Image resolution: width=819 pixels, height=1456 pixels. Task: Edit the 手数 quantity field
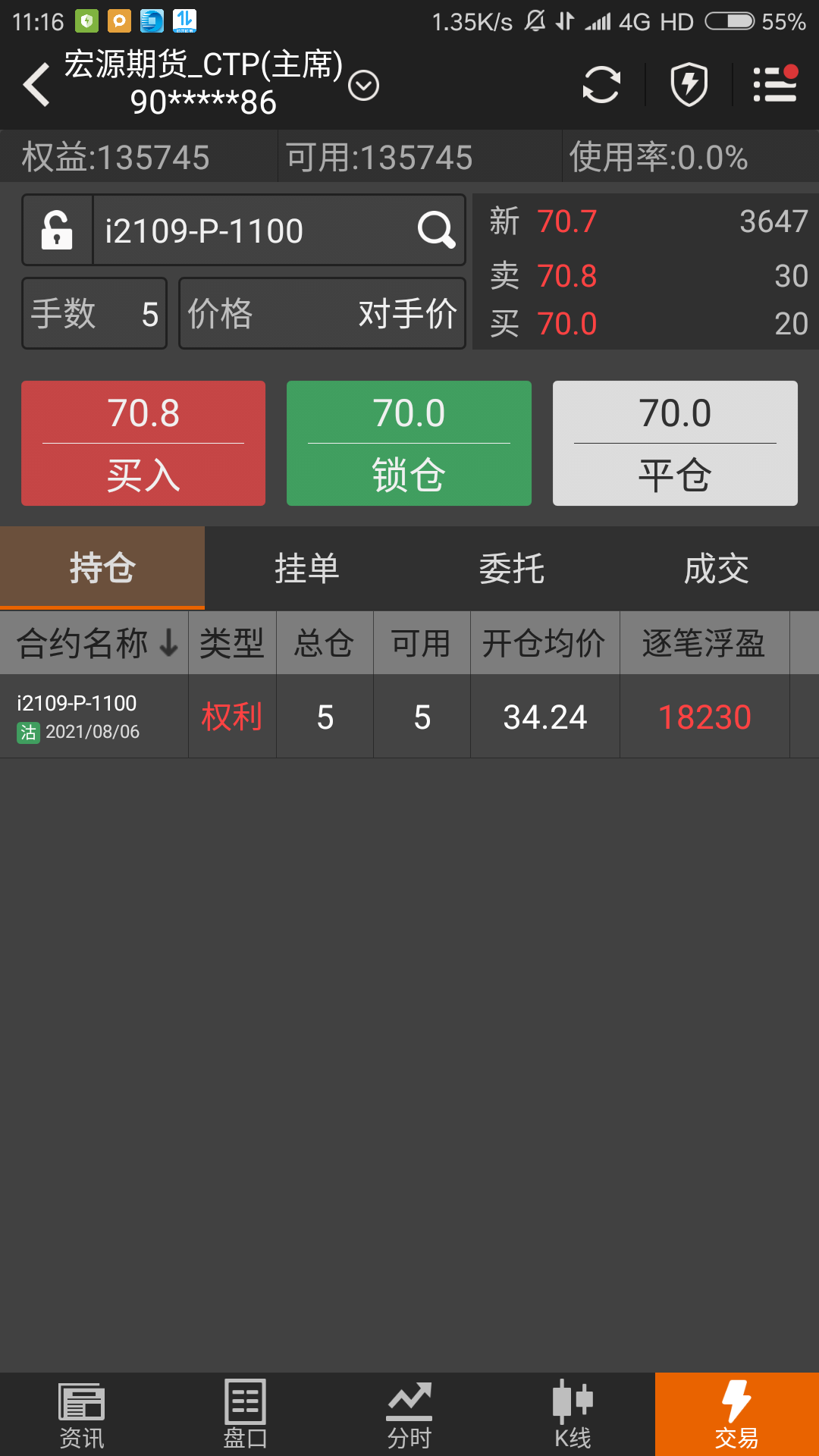coord(95,313)
